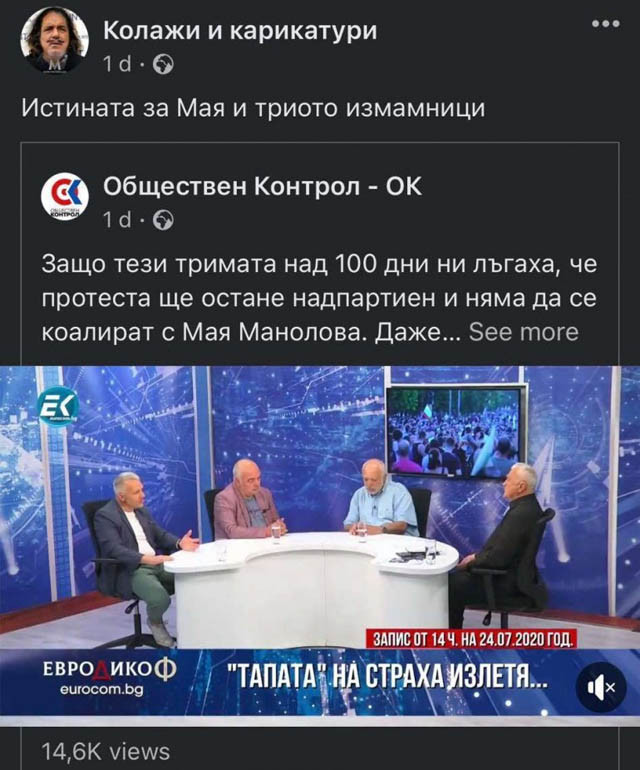Screen dimensions: 640x770
Task: Expand post text with See more
Action: click(x=522, y=332)
